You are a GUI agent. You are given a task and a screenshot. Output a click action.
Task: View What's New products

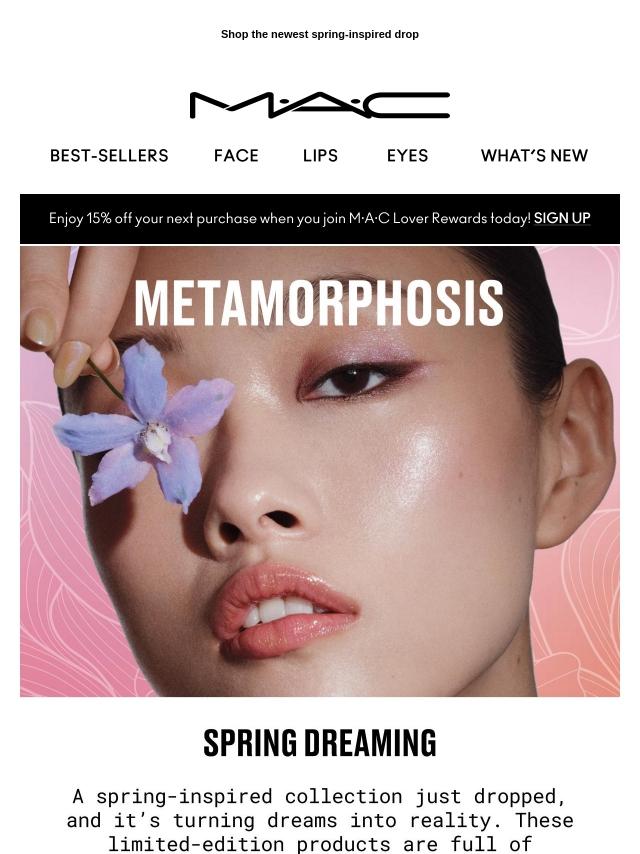coord(534,156)
